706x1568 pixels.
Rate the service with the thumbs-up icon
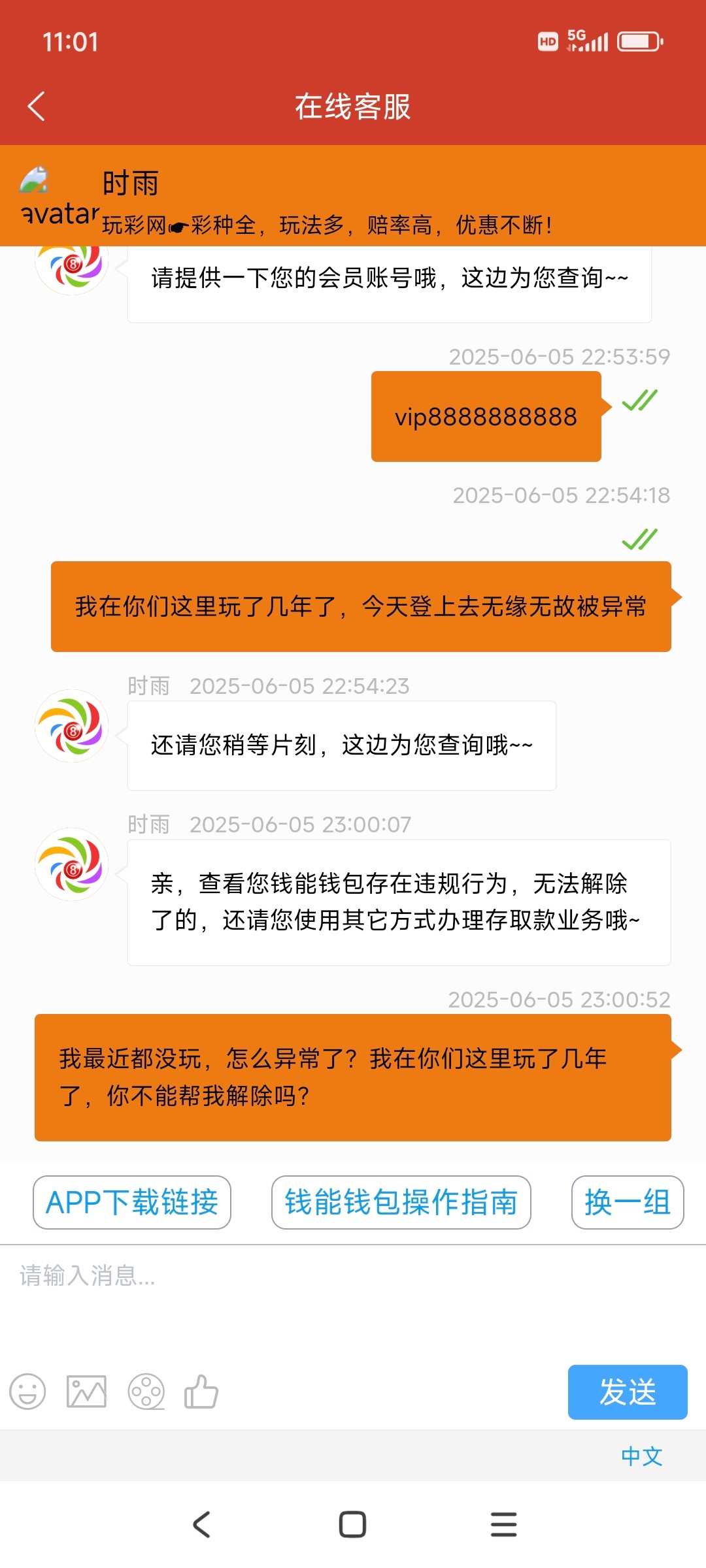point(201,1392)
